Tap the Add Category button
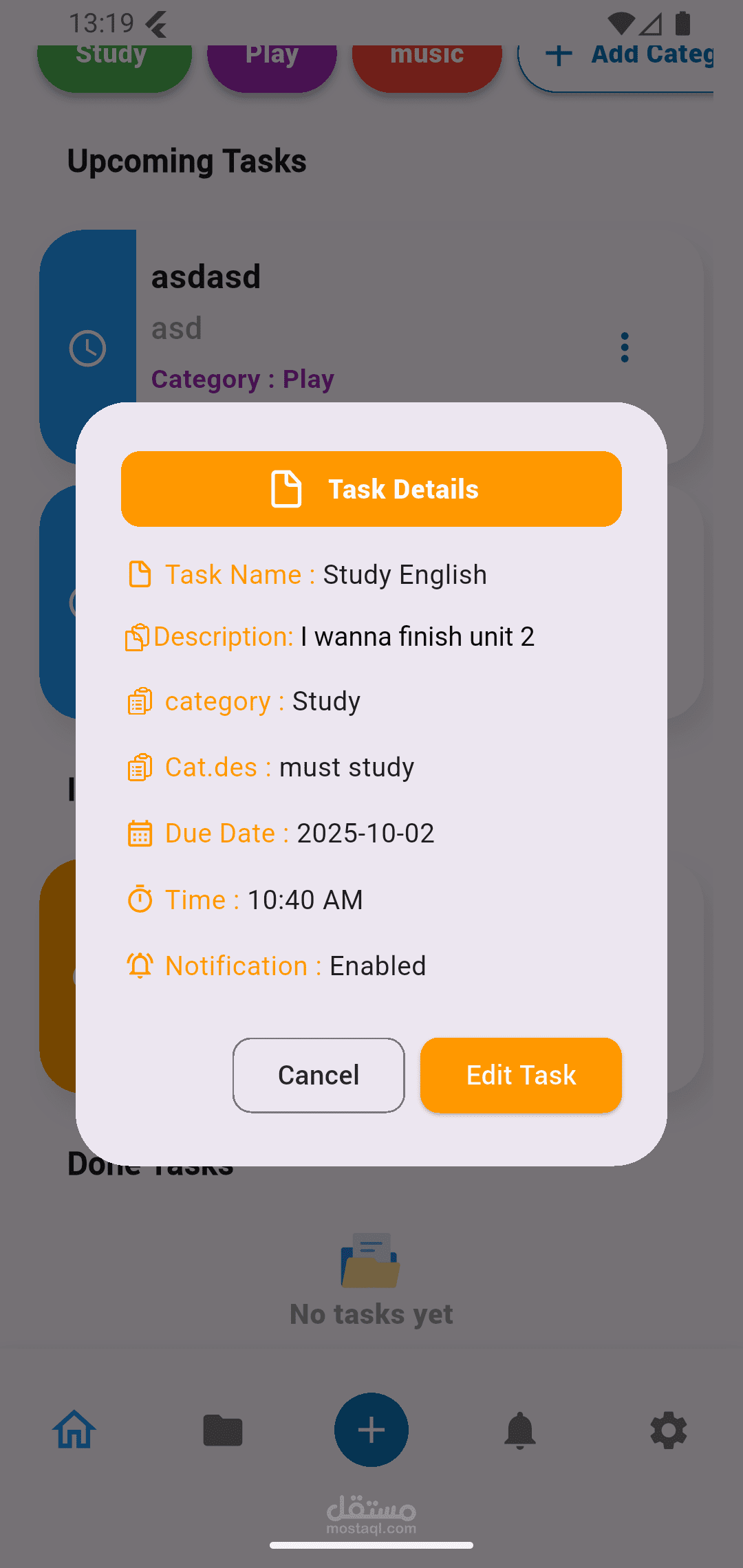Image resolution: width=743 pixels, height=1568 pixels. pyautogui.click(x=616, y=67)
